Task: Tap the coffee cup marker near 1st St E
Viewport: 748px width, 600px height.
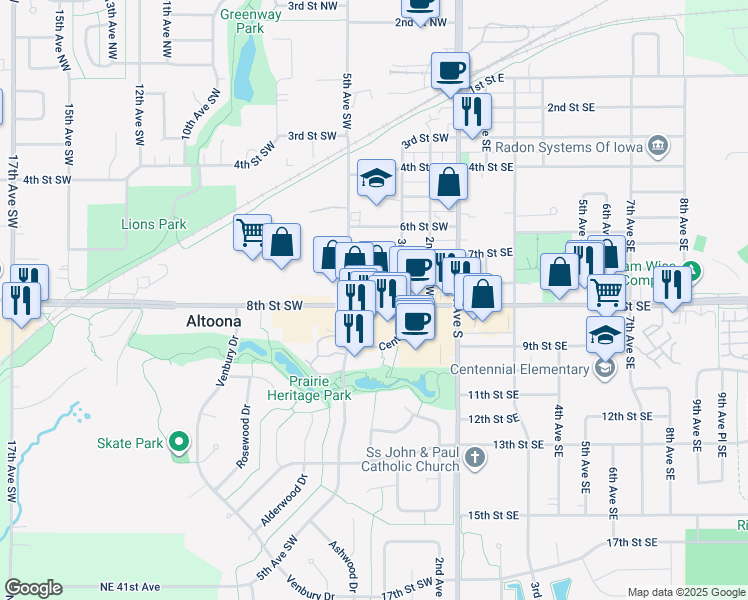Action: coord(450,71)
